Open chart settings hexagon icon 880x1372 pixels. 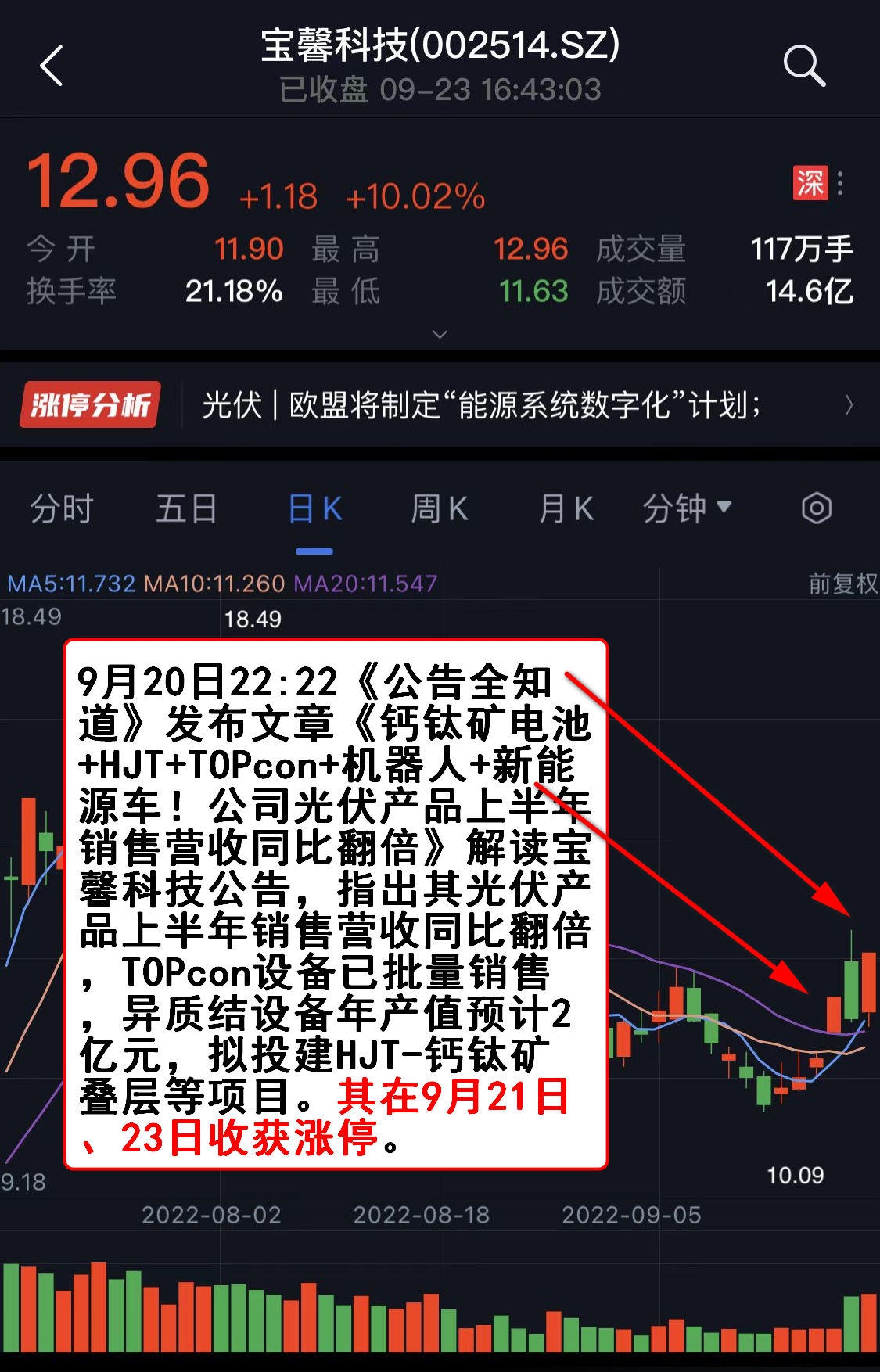click(x=817, y=508)
